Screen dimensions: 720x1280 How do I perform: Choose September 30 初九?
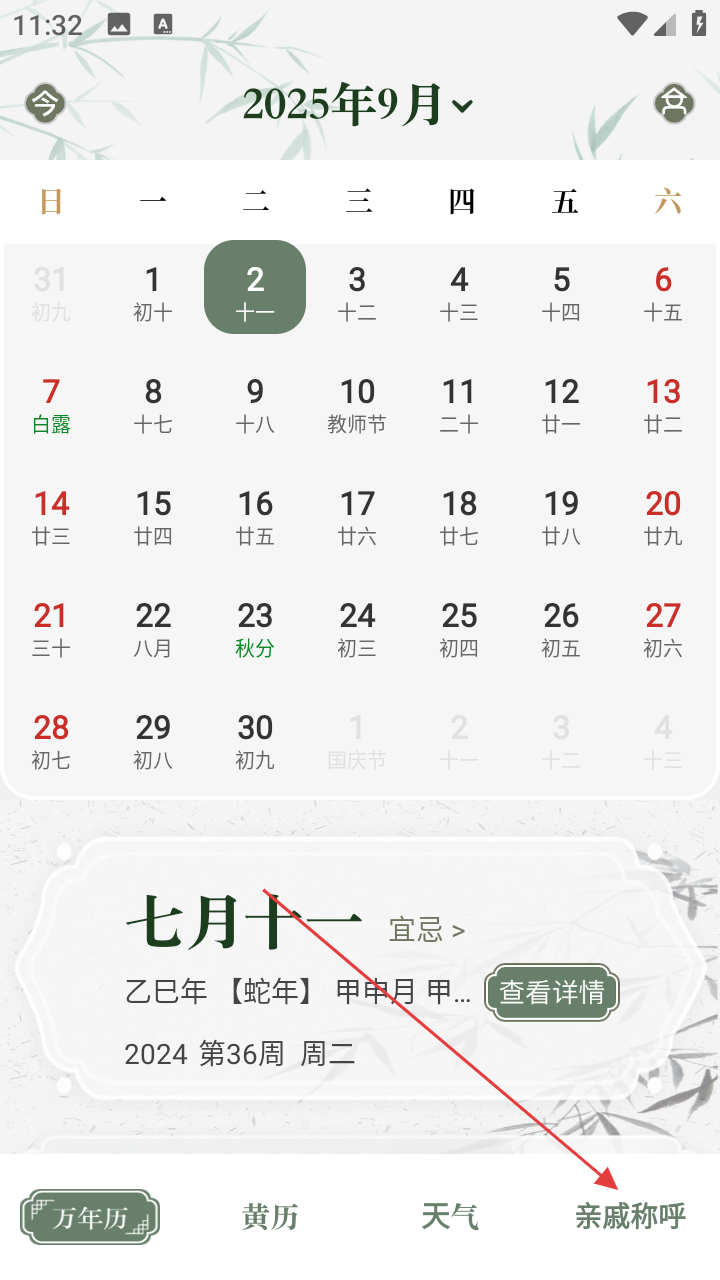pyautogui.click(x=255, y=741)
